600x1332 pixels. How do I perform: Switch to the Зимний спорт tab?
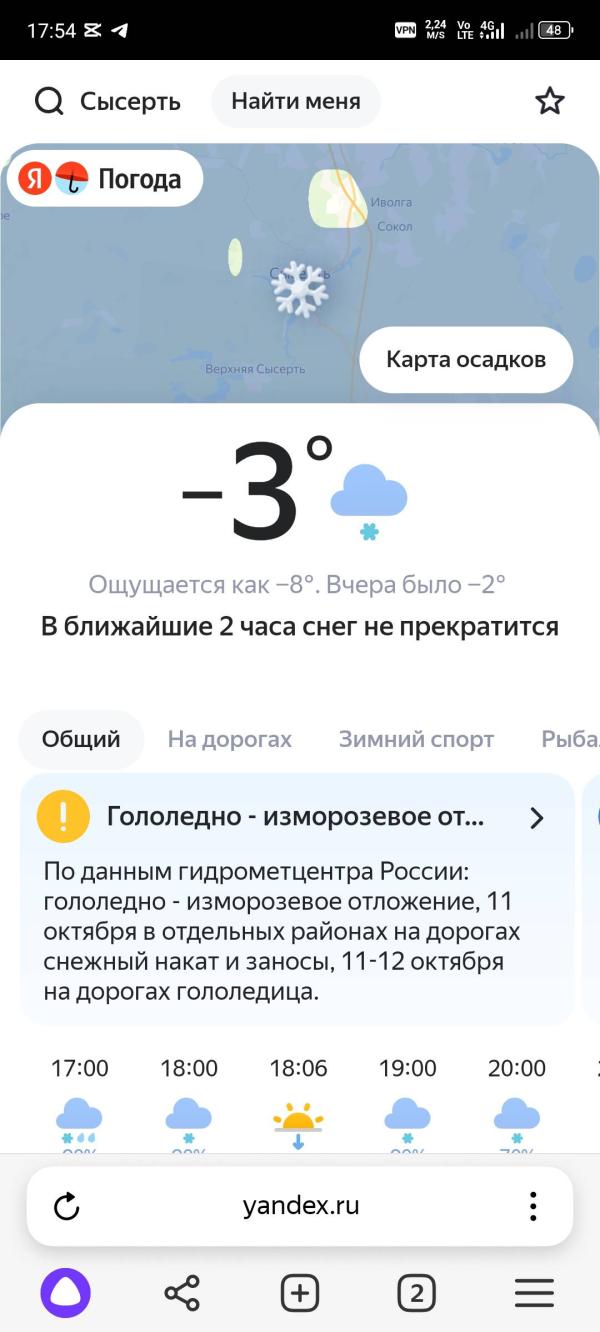coord(416,739)
